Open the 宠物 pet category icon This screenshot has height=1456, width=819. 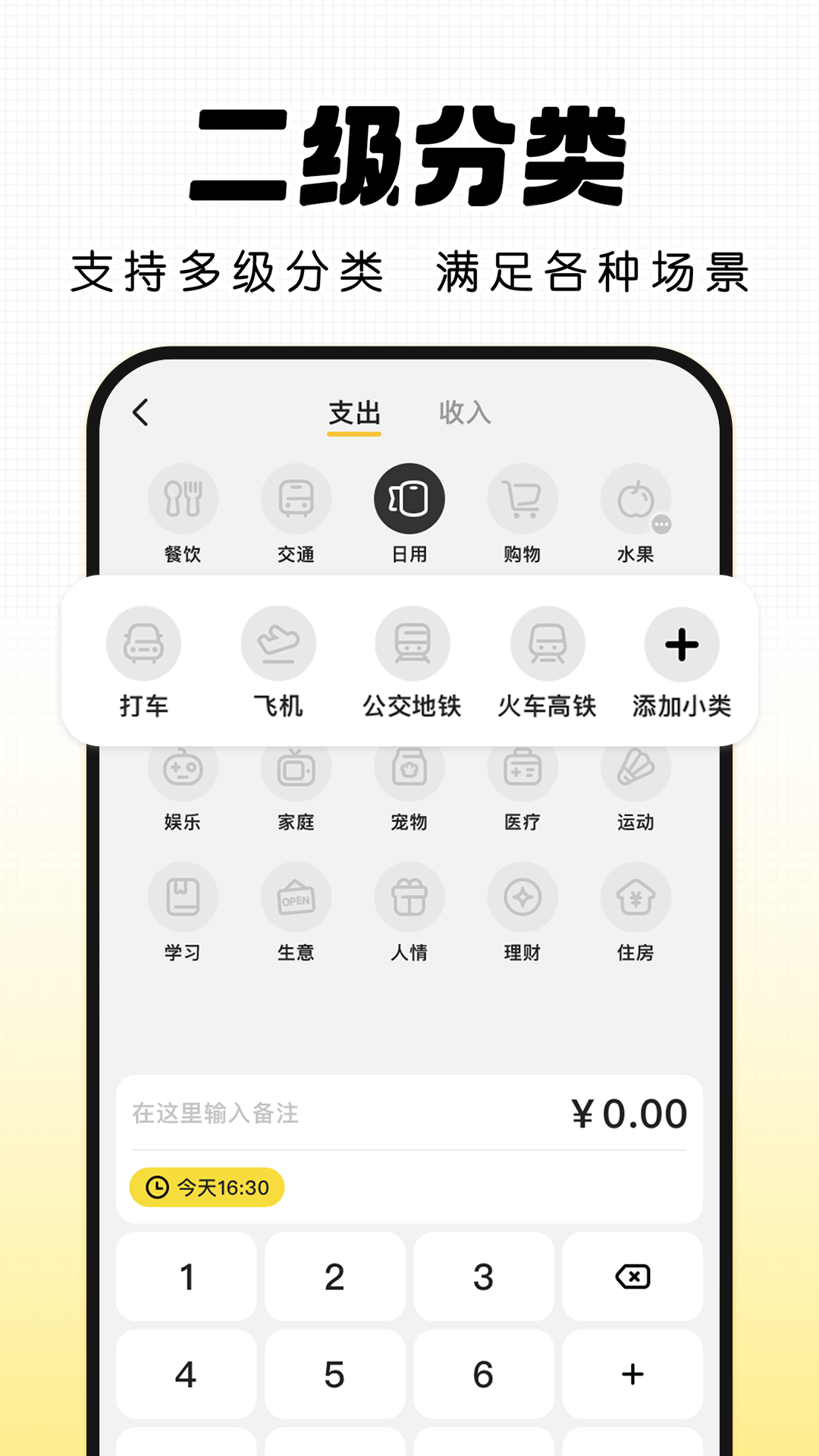(x=409, y=767)
